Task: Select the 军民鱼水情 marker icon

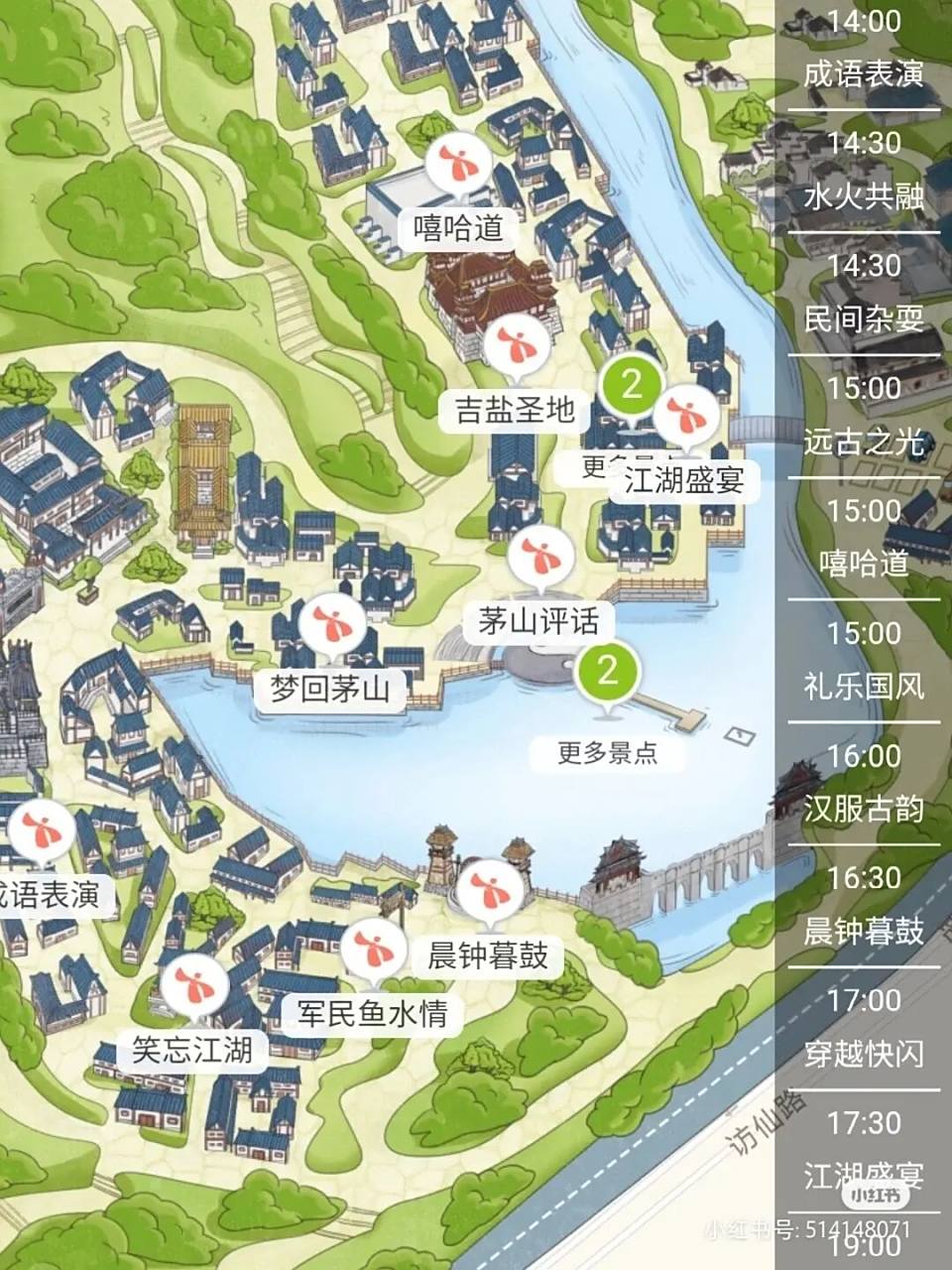Action: [x=374, y=949]
